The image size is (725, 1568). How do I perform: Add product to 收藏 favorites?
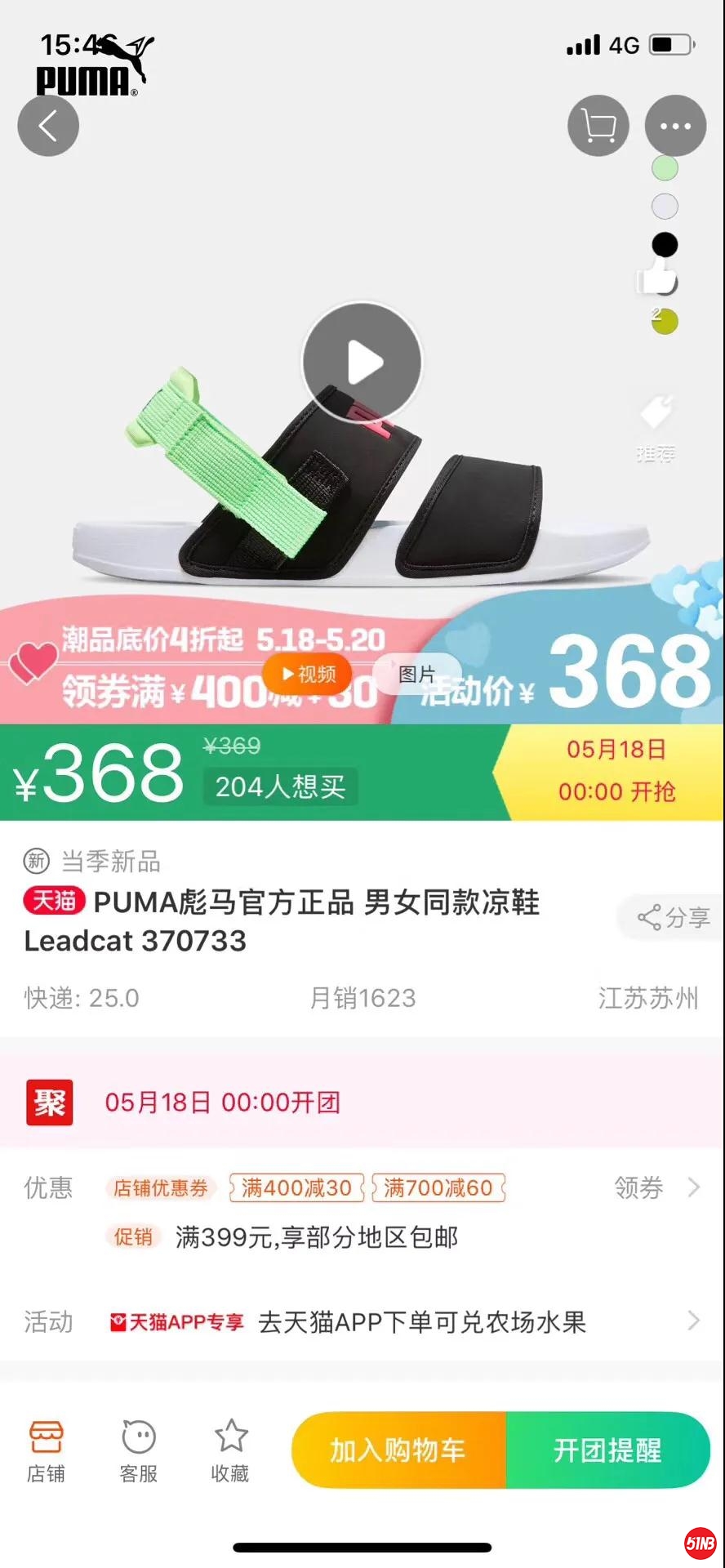230,1450
